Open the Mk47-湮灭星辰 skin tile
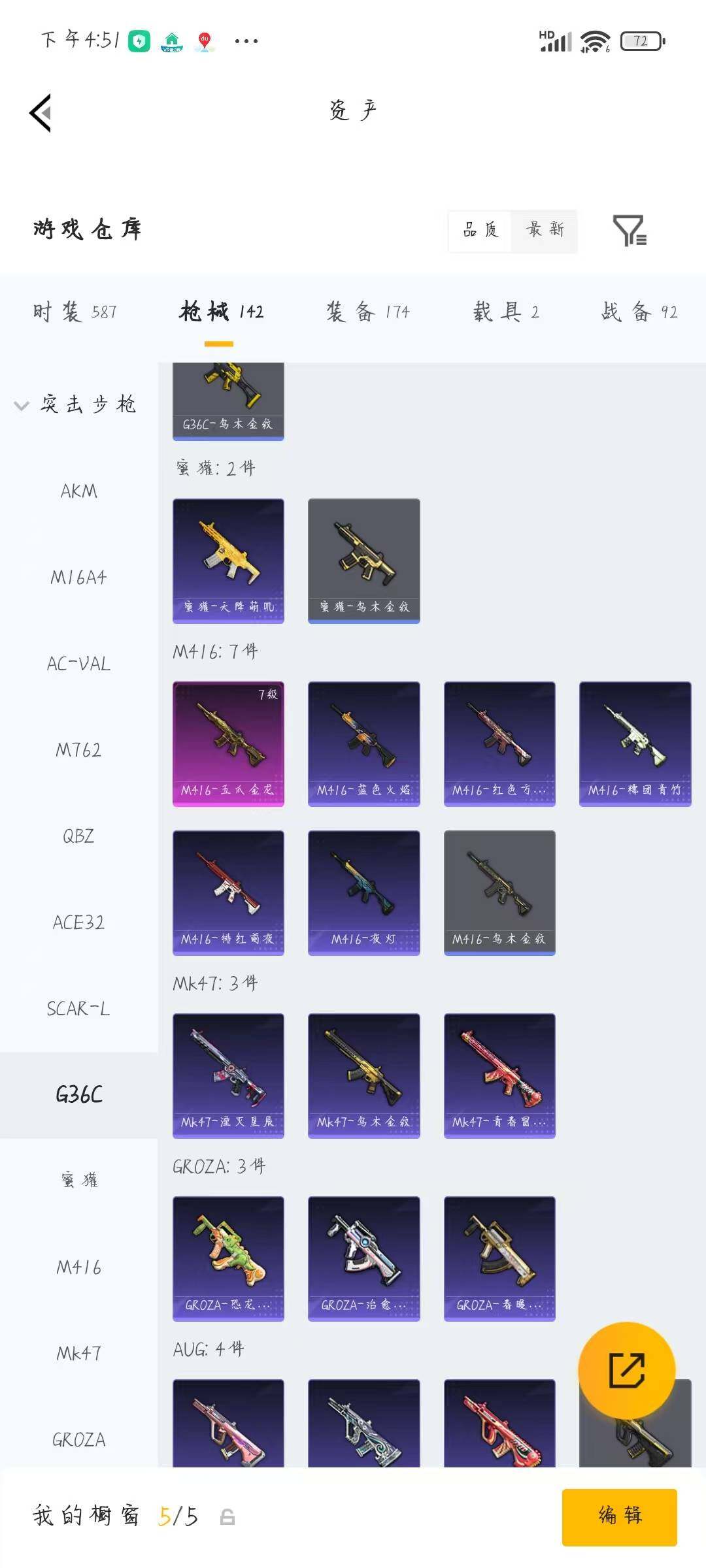This screenshot has height=1568, width=706. click(x=228, y=1076)
